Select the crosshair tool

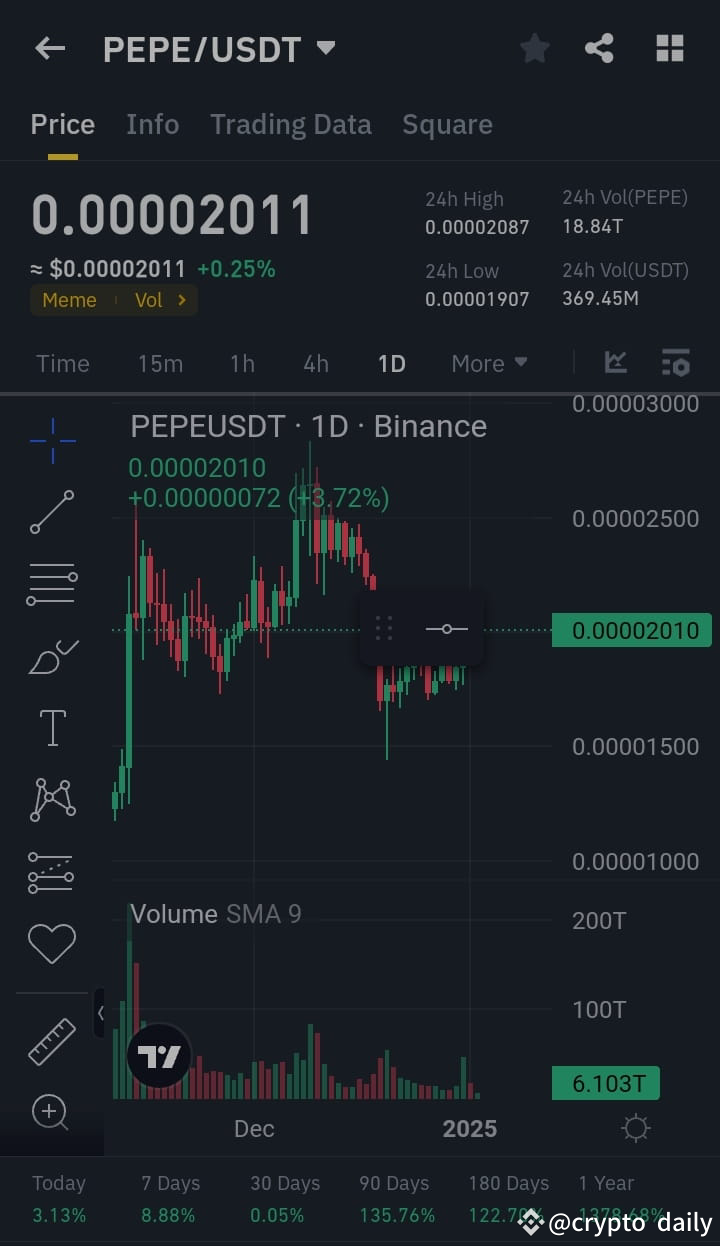(52, 440)
